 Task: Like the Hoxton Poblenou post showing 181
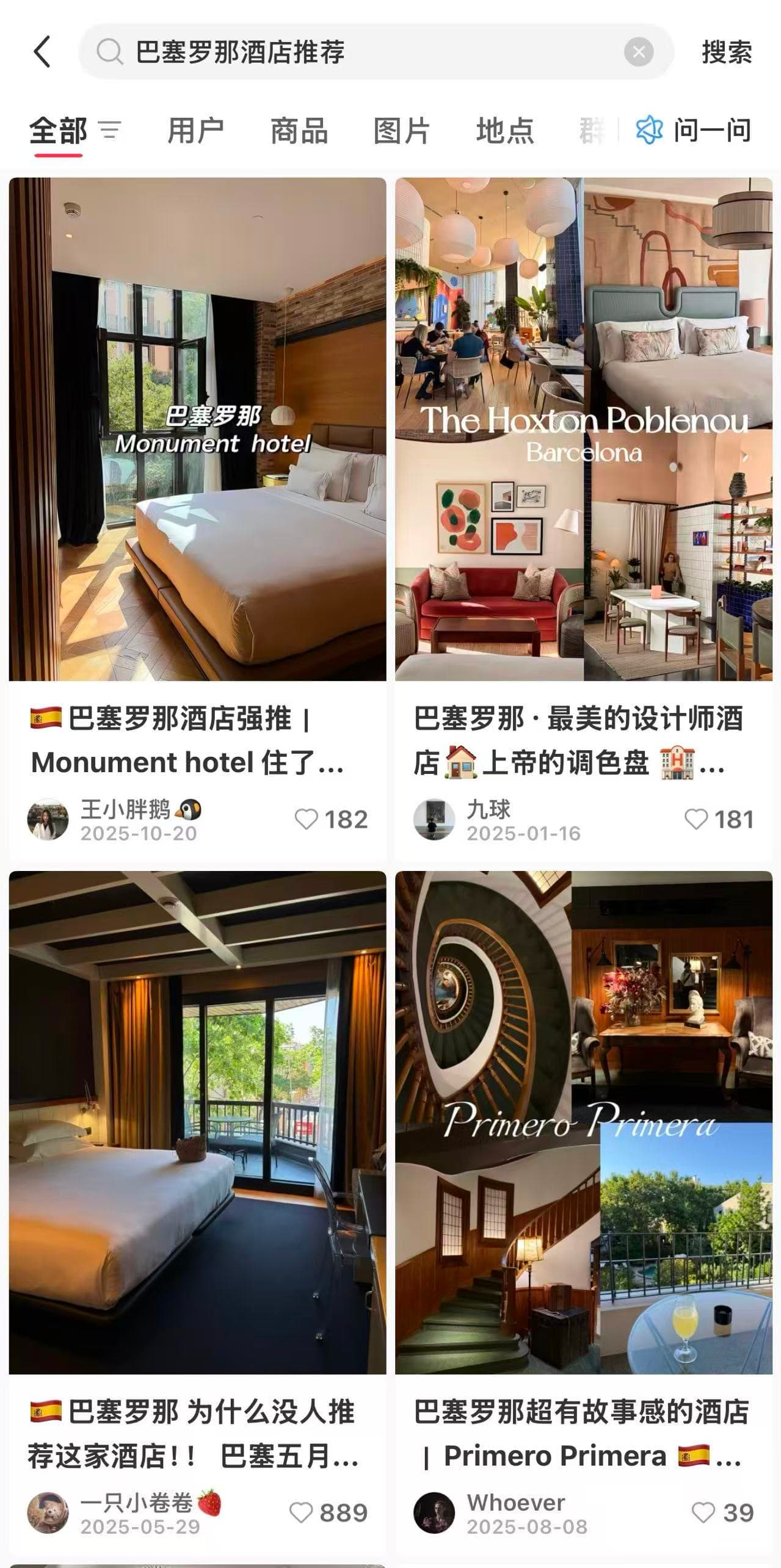click(696, 820)
